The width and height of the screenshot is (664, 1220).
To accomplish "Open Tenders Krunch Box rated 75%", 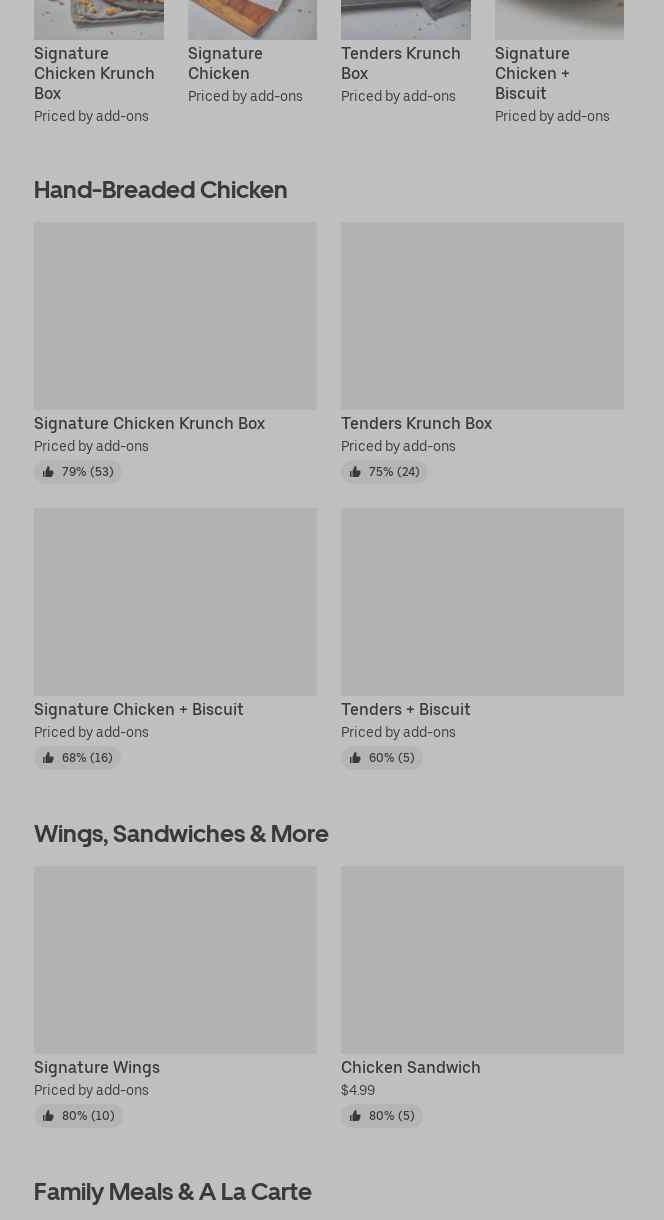I will click(482, 353).
